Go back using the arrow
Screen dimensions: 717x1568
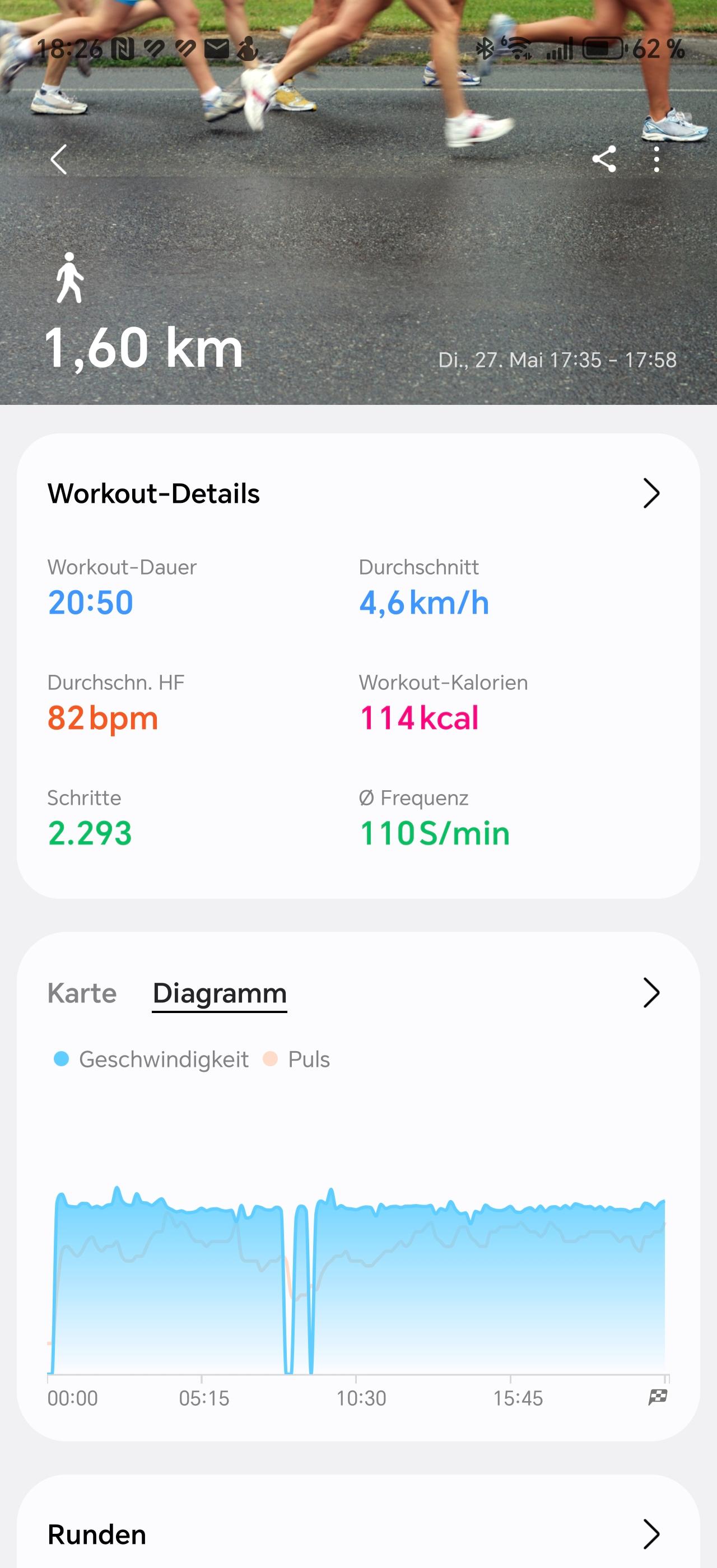tap(58, 160)
